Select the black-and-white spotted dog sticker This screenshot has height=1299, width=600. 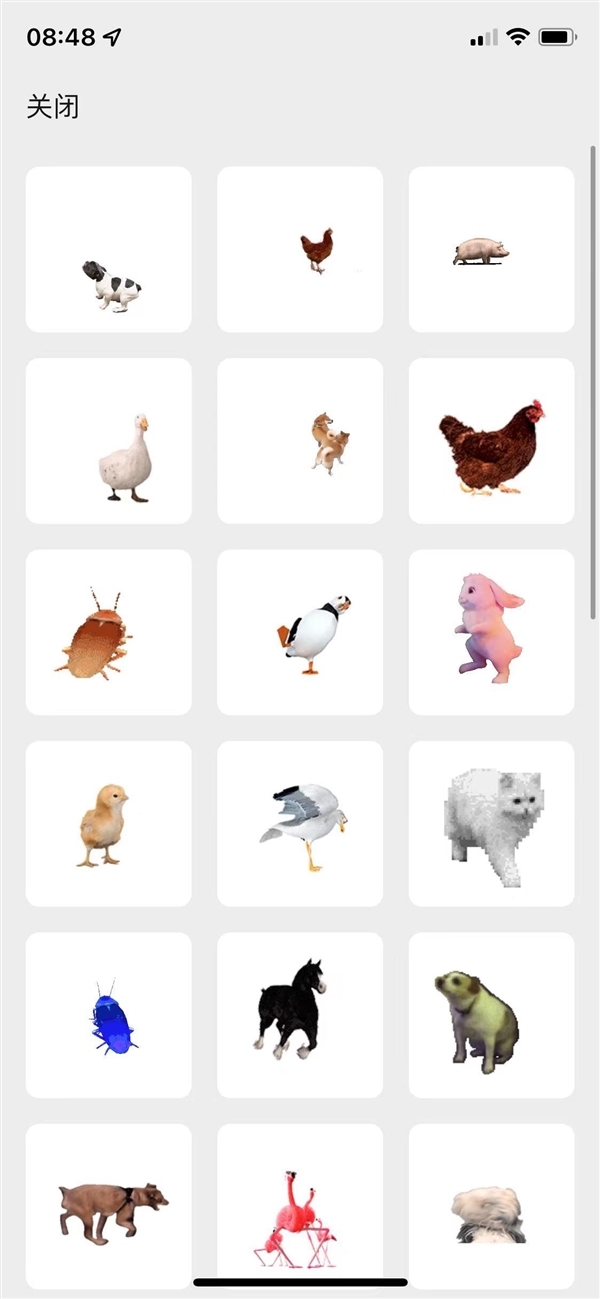(108, 250)
